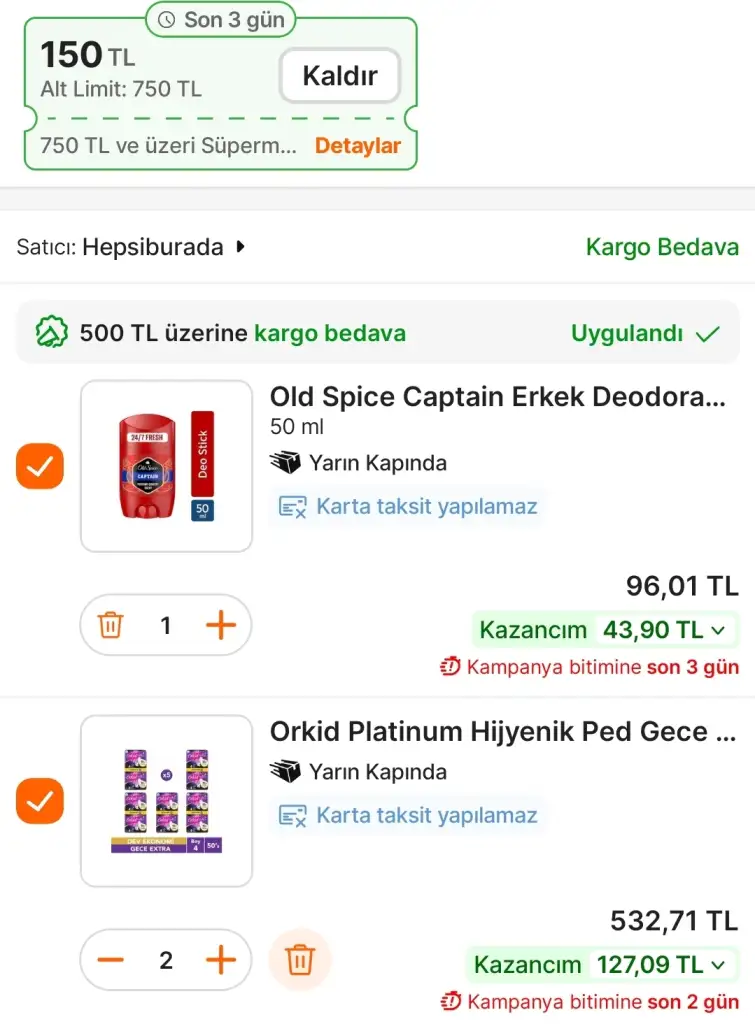Add one more Orkid Platinum pack

tap(220, 961)
